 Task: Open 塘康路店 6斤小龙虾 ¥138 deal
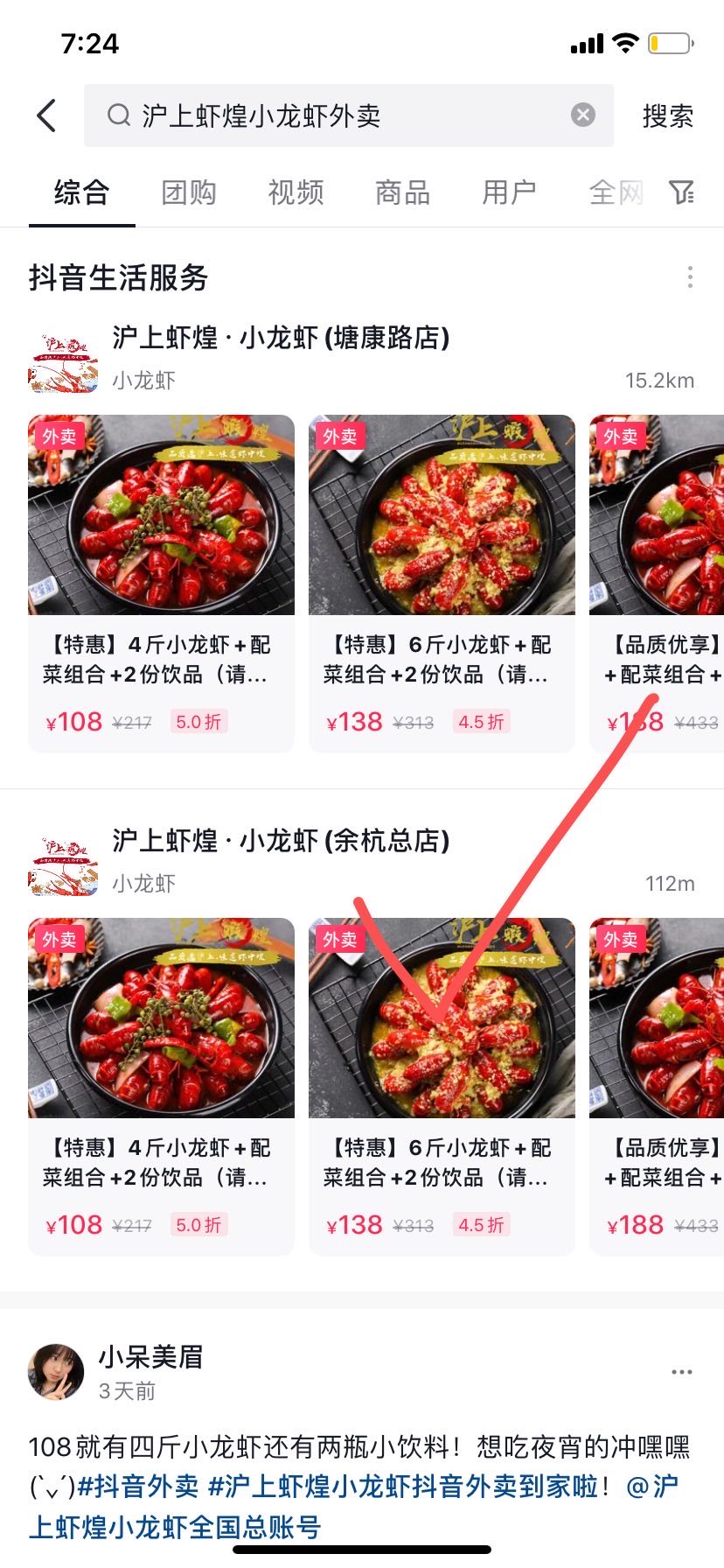click(x=442, y=582)
